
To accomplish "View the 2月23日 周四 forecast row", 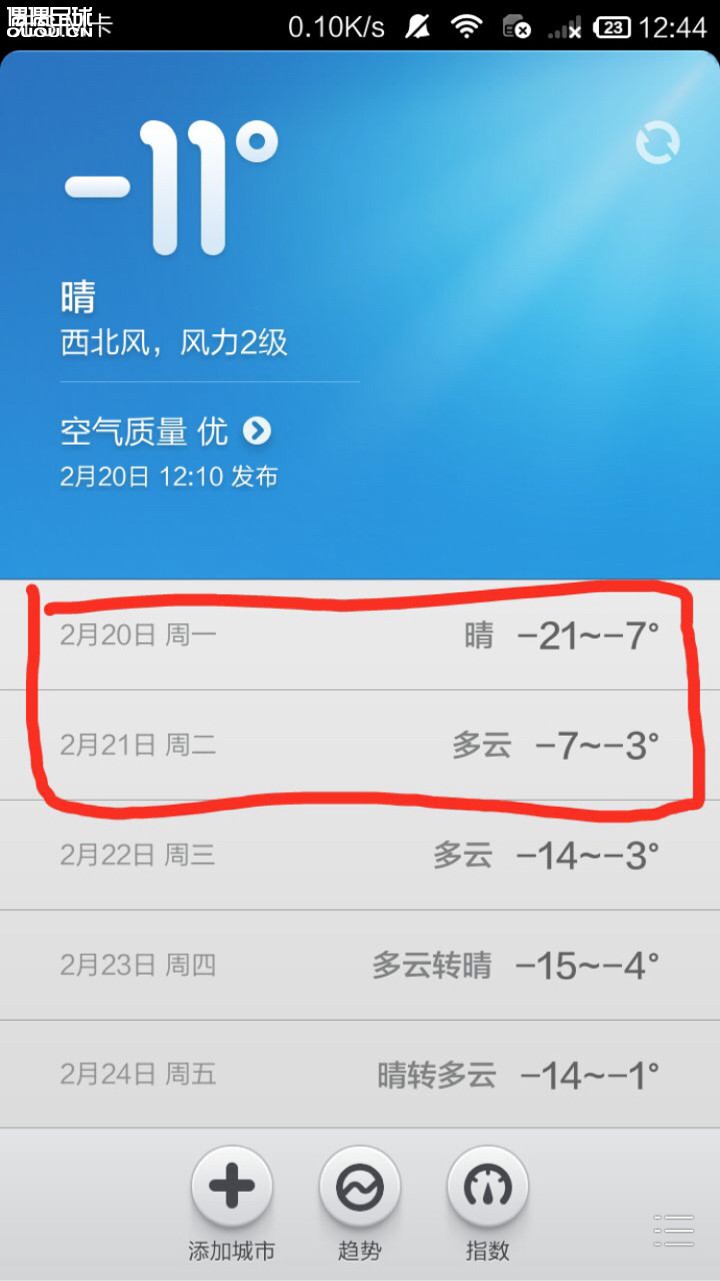I will click(360, 965).
